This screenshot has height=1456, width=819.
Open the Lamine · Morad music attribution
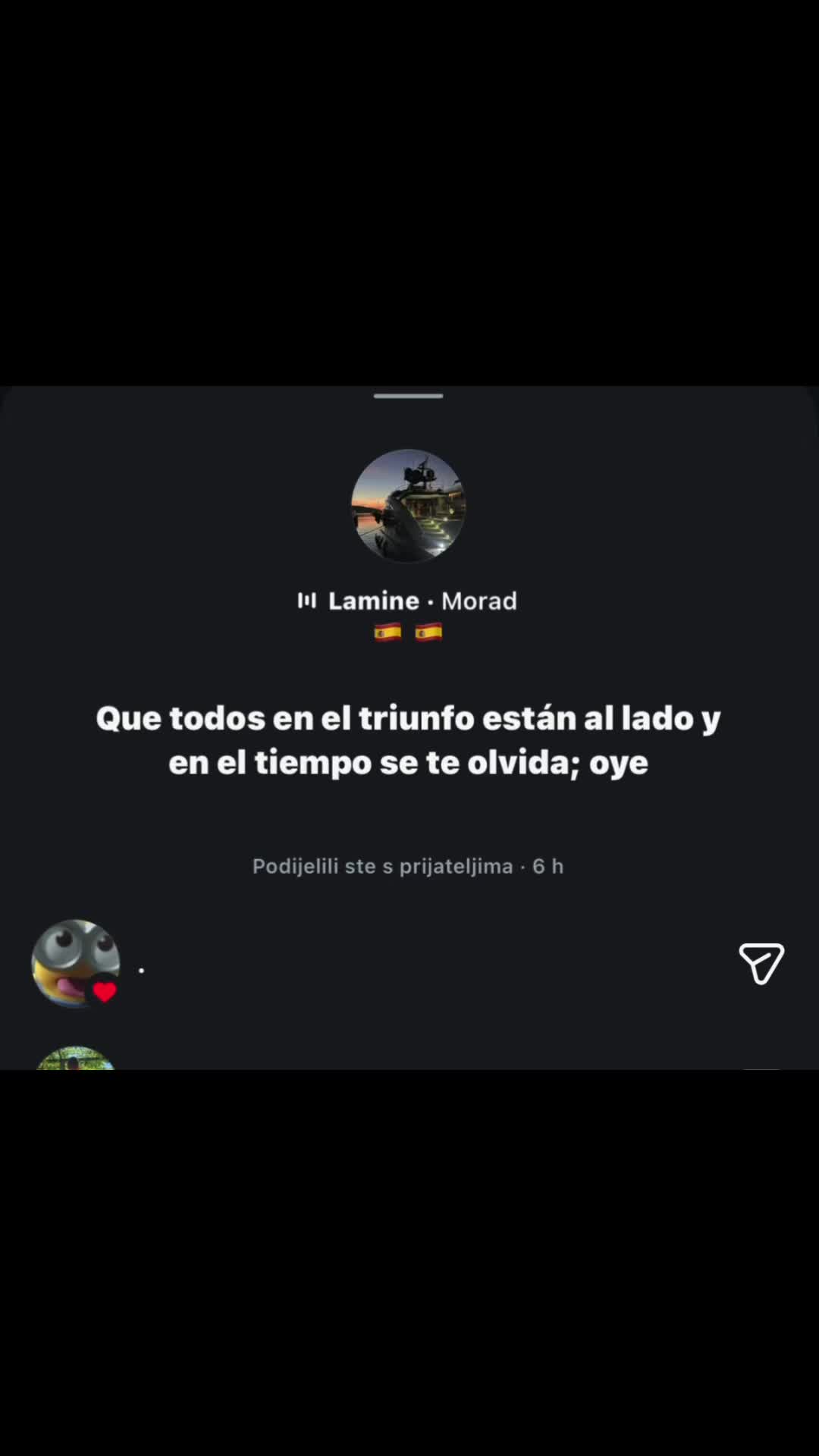[408, 601]
